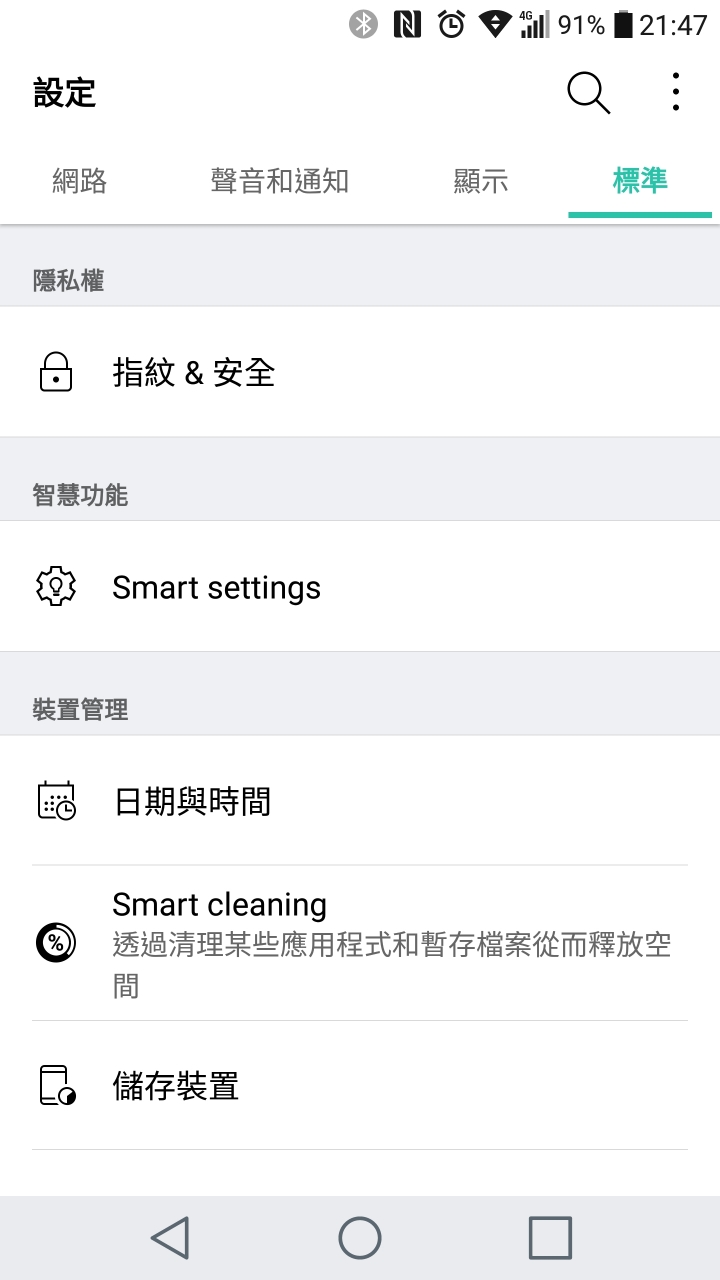Select the 標準 tab
The height and width of the screenshot is (1280, 720).
click(640, 181)
